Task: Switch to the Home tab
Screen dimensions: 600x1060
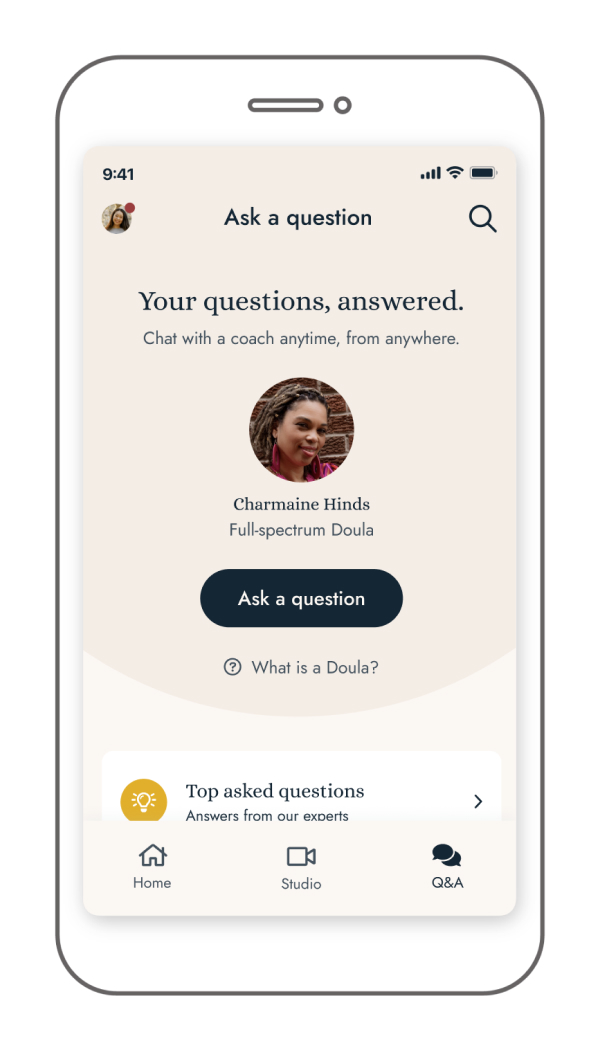Action: point(152,866)
